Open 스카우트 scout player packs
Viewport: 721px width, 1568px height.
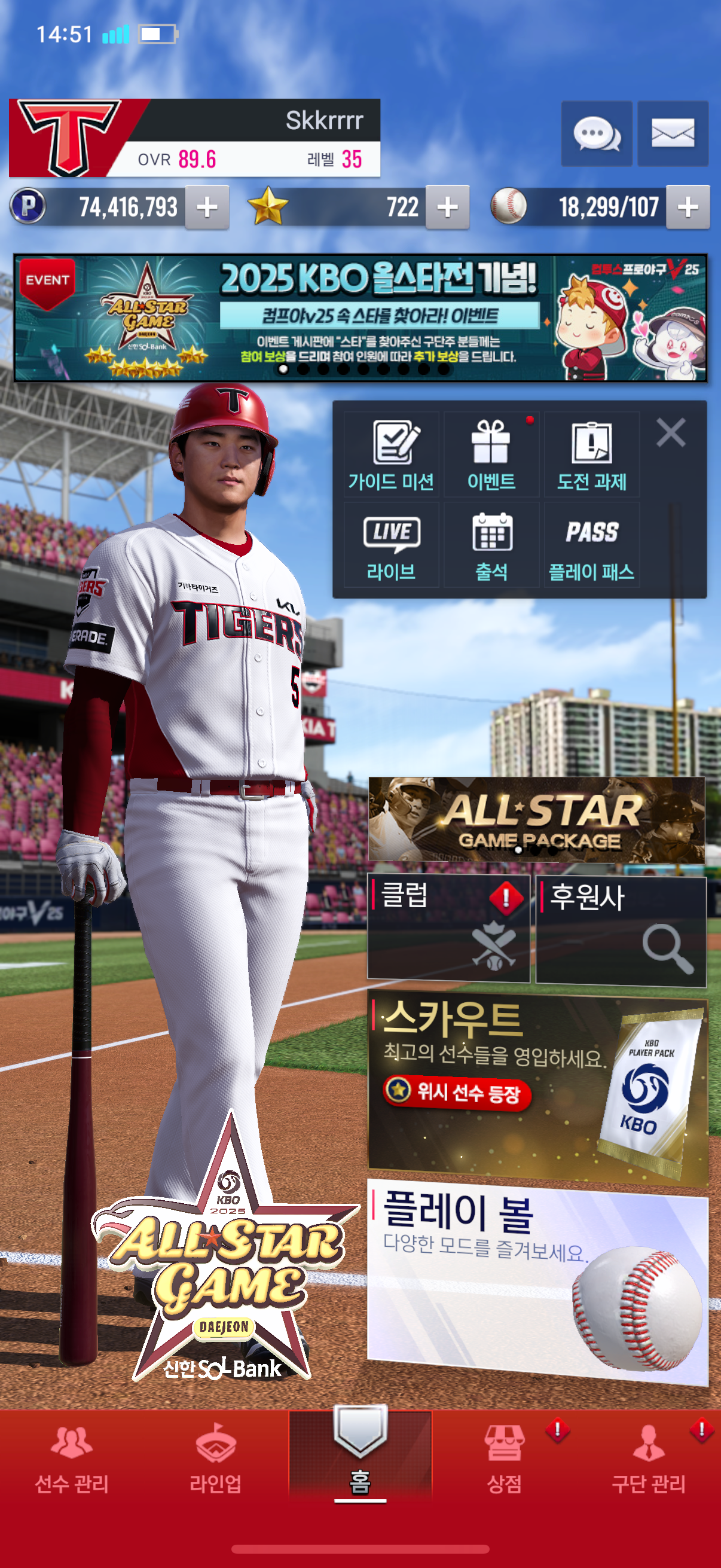pos(537,1090)
